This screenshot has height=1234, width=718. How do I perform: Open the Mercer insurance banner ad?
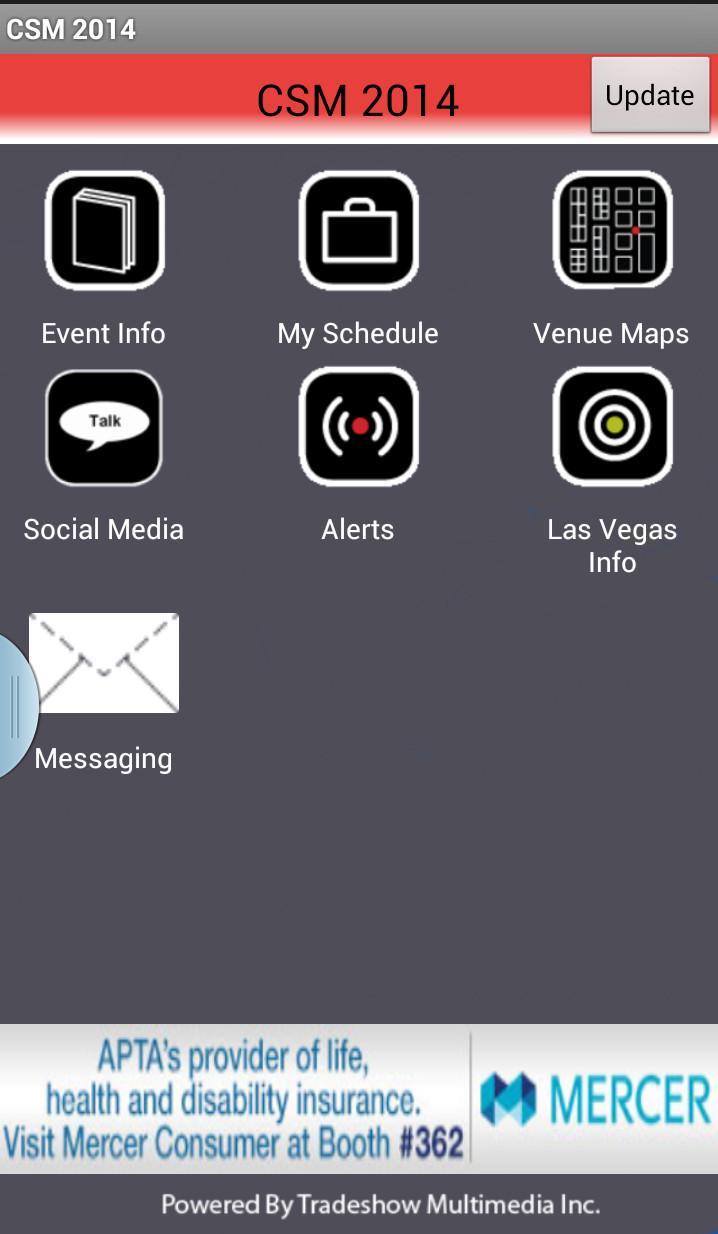point(358,1098)
